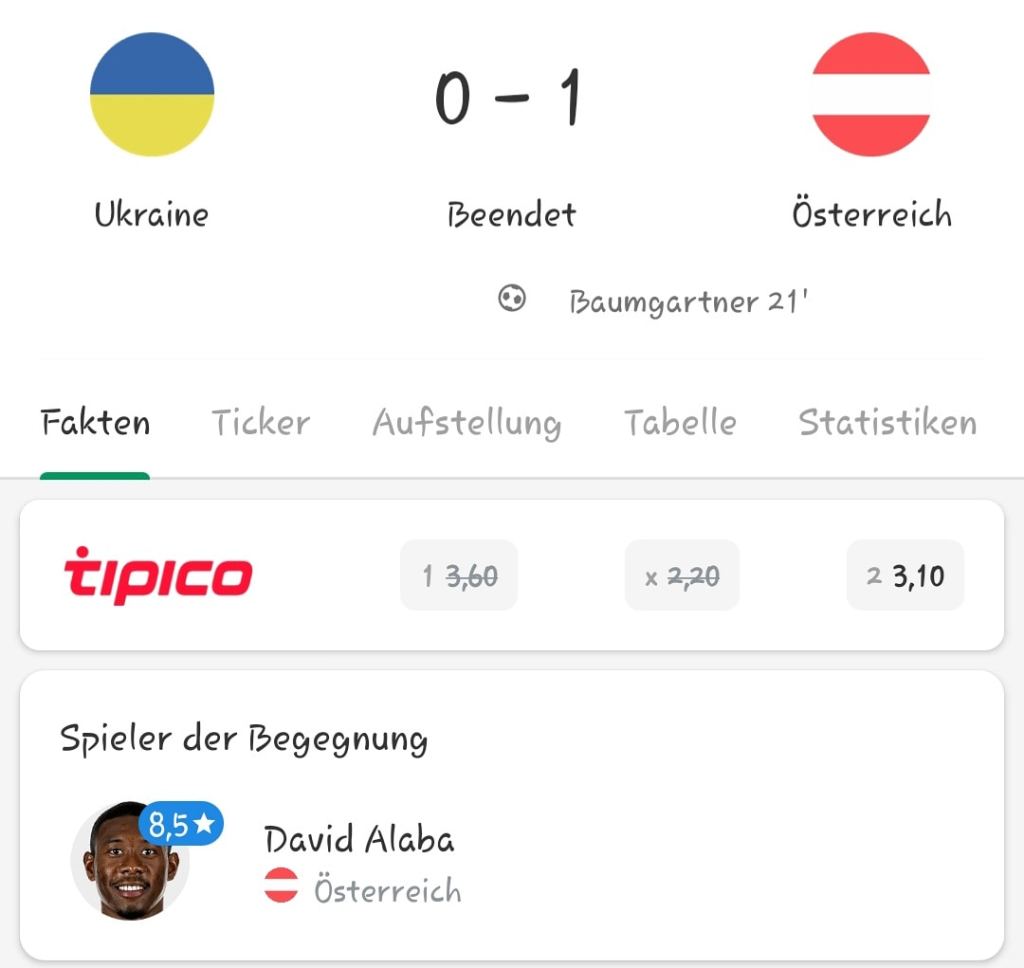This screenshot has width=1024, height=968.
Task: Open the Tipico betting logo
Action: tap(158, 575)
